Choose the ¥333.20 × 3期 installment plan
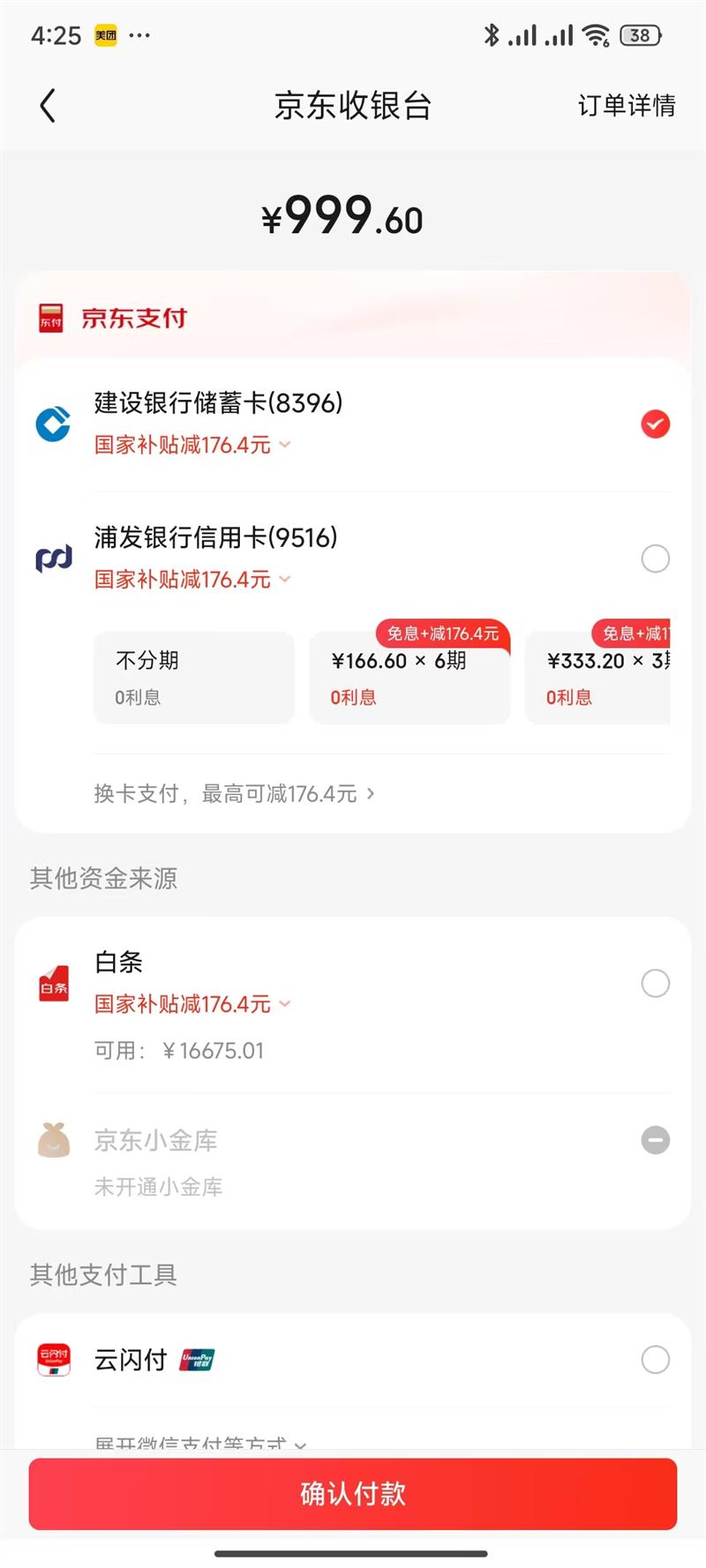 [x=598, y=678]
